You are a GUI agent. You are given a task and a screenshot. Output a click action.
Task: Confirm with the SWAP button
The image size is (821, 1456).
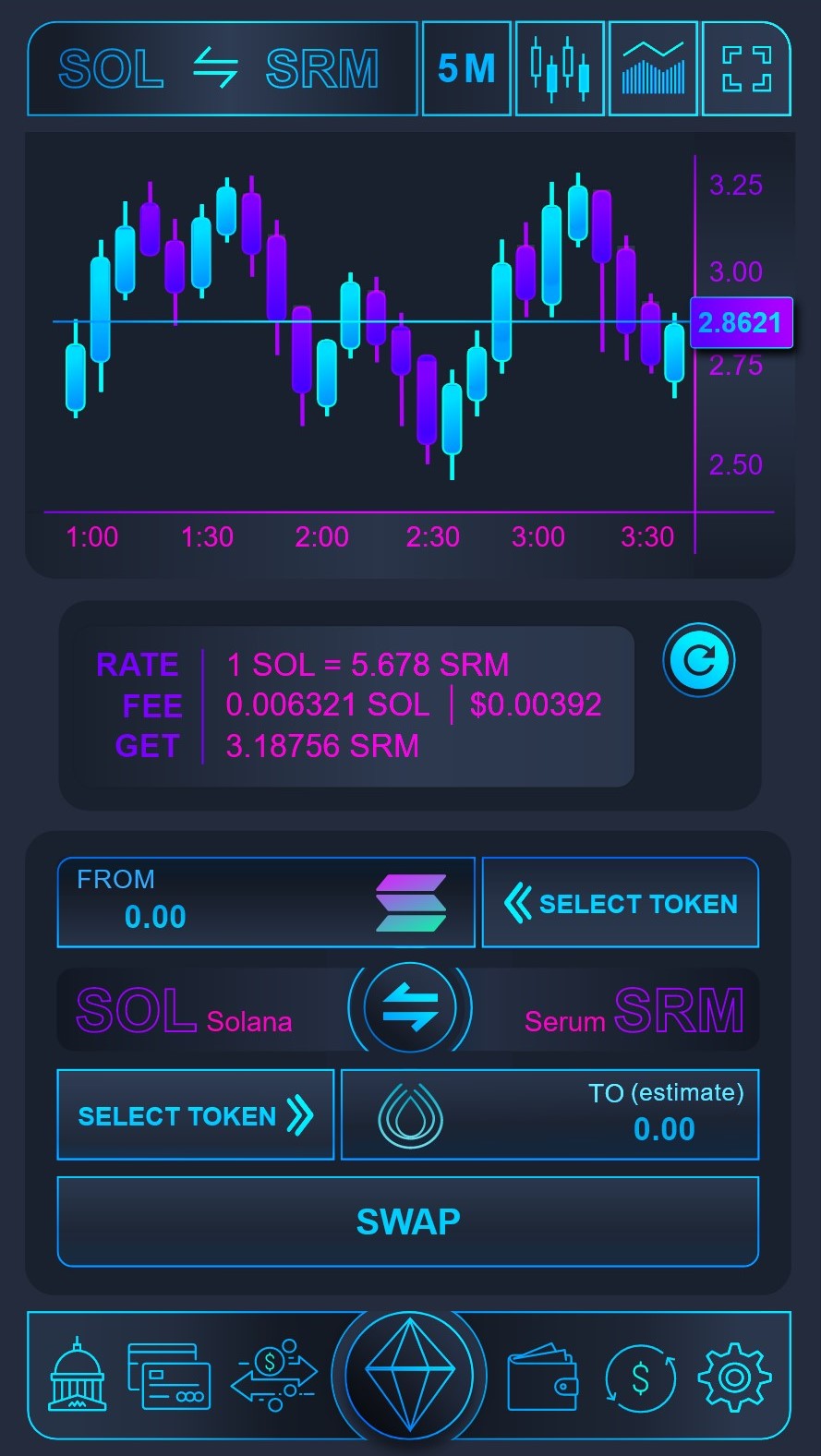click(x=408, y=1221)
